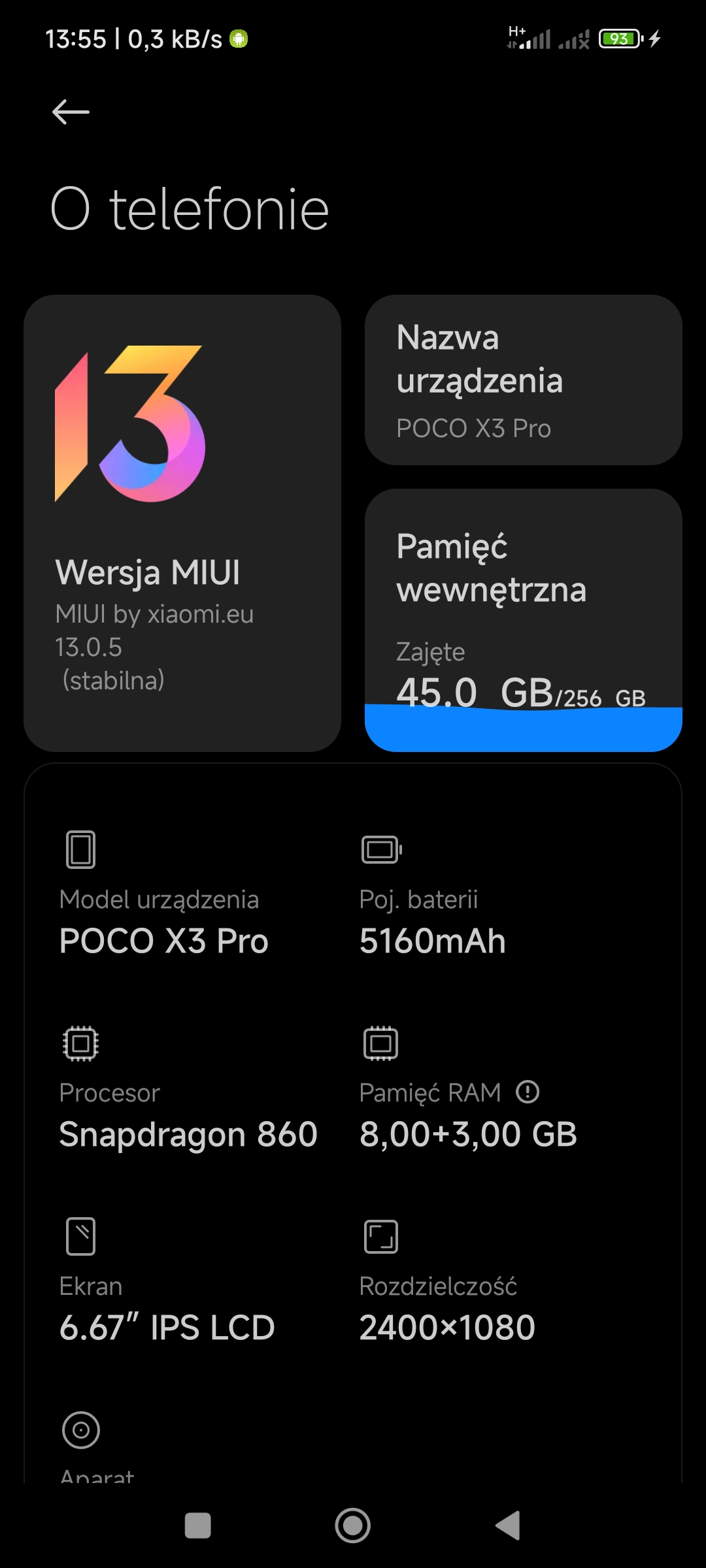Go back using the top arrow
Viewport: 706px width, 1568px height.
pyautogui.click(x=71, y=112)
